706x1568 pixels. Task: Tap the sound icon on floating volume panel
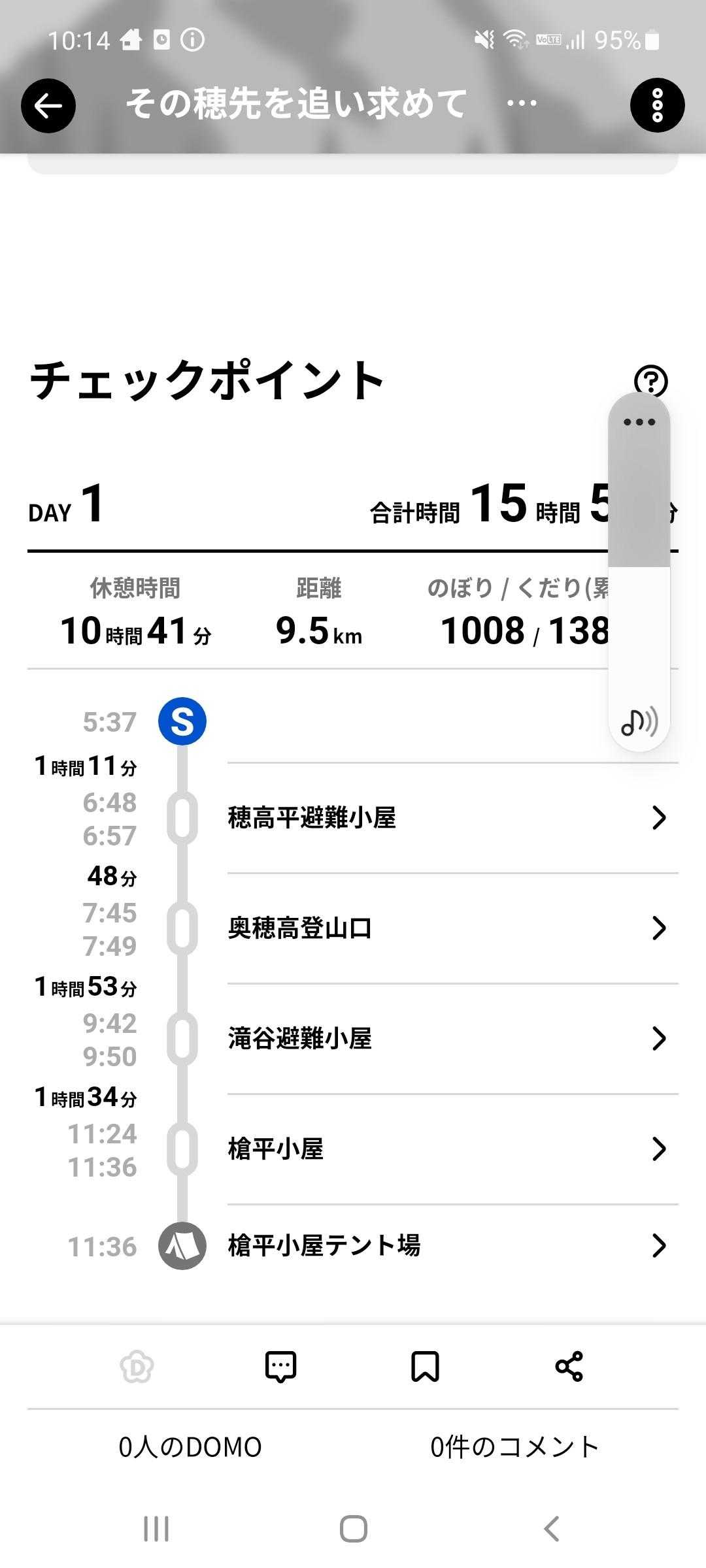[639, 722]
